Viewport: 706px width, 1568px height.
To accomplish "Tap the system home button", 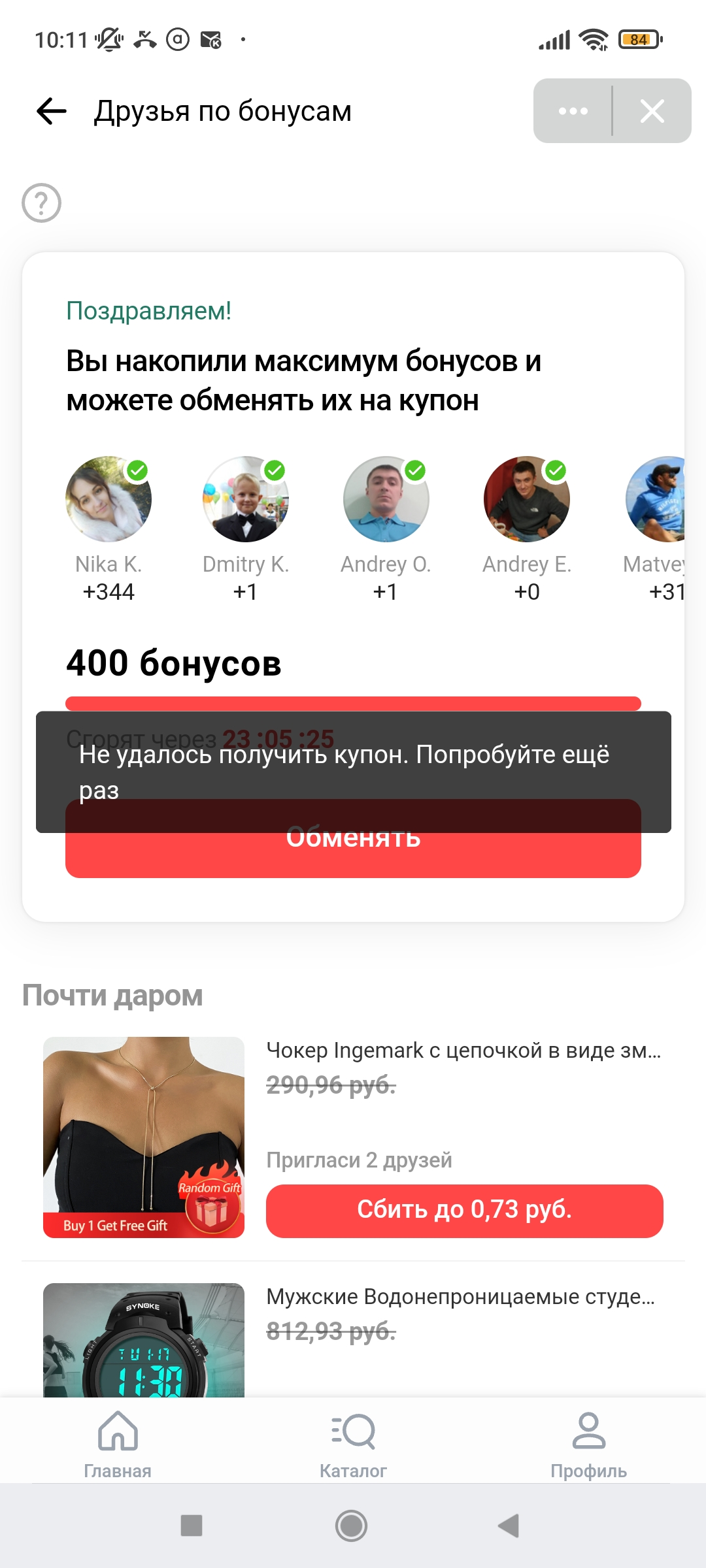I will [x=352, y=1526].
